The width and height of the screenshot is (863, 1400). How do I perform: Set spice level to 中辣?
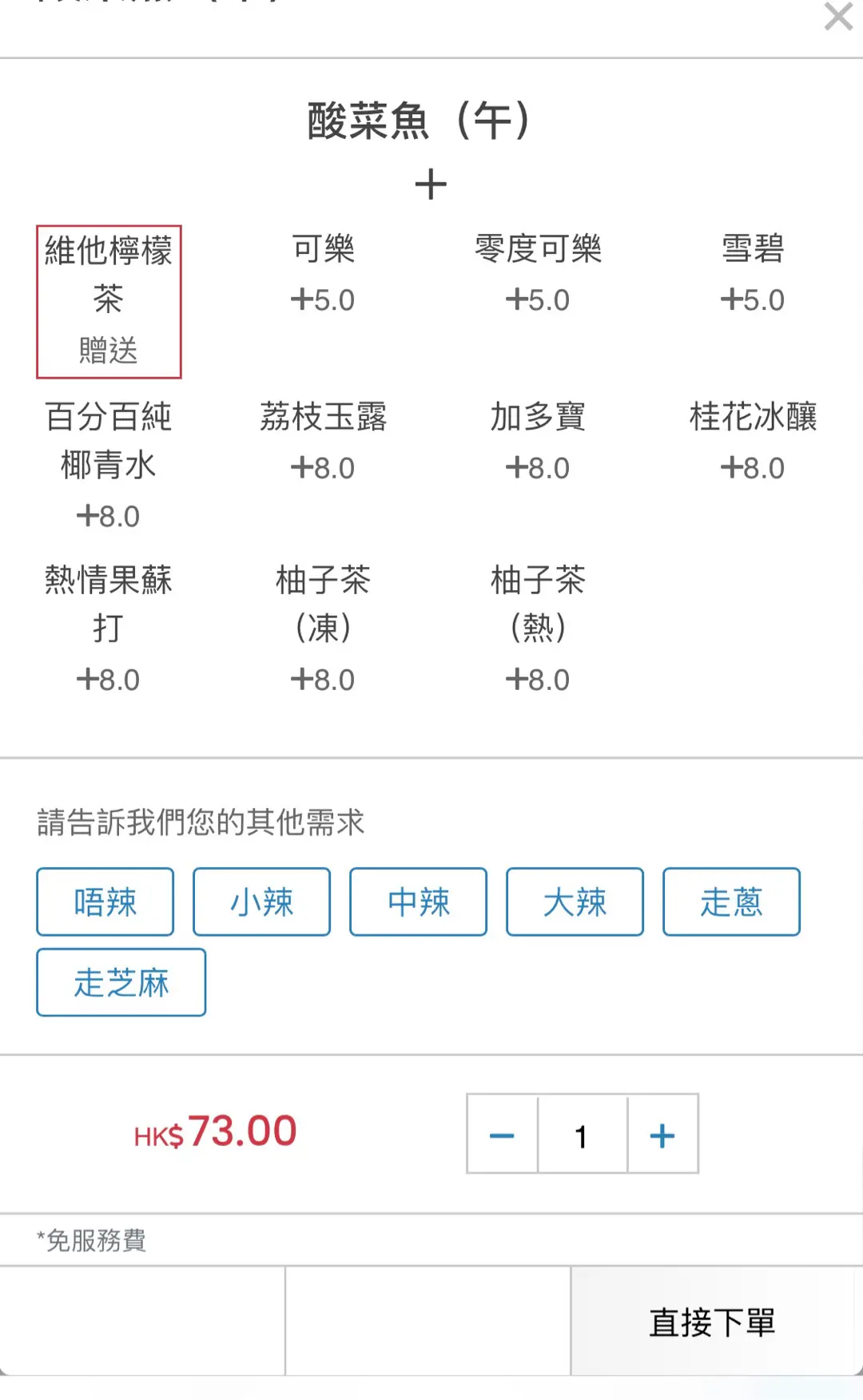pyautogui.click(x=418, y=902)
